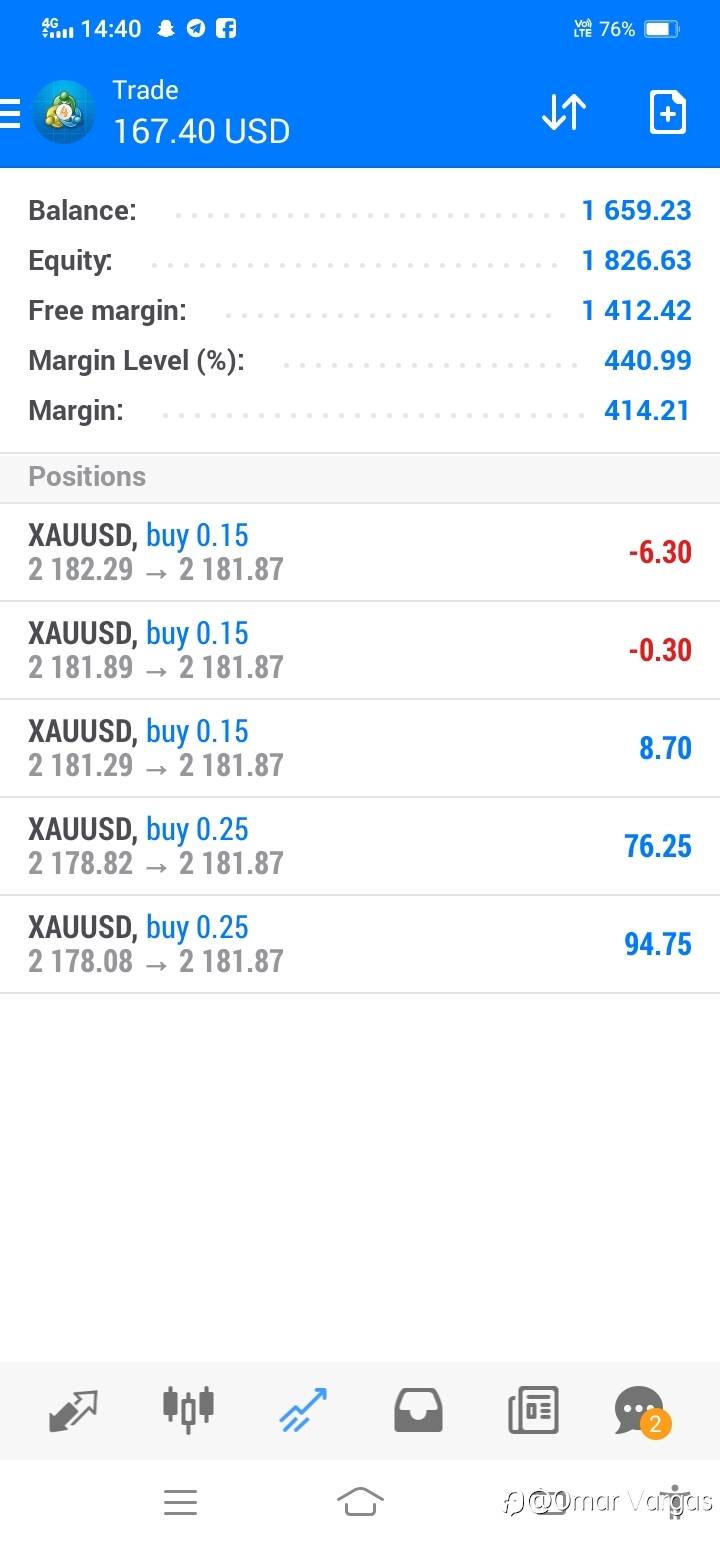Switch to the Quotes tab
The width and height of the screenshot is (720, 1544).
[74, 1410]
